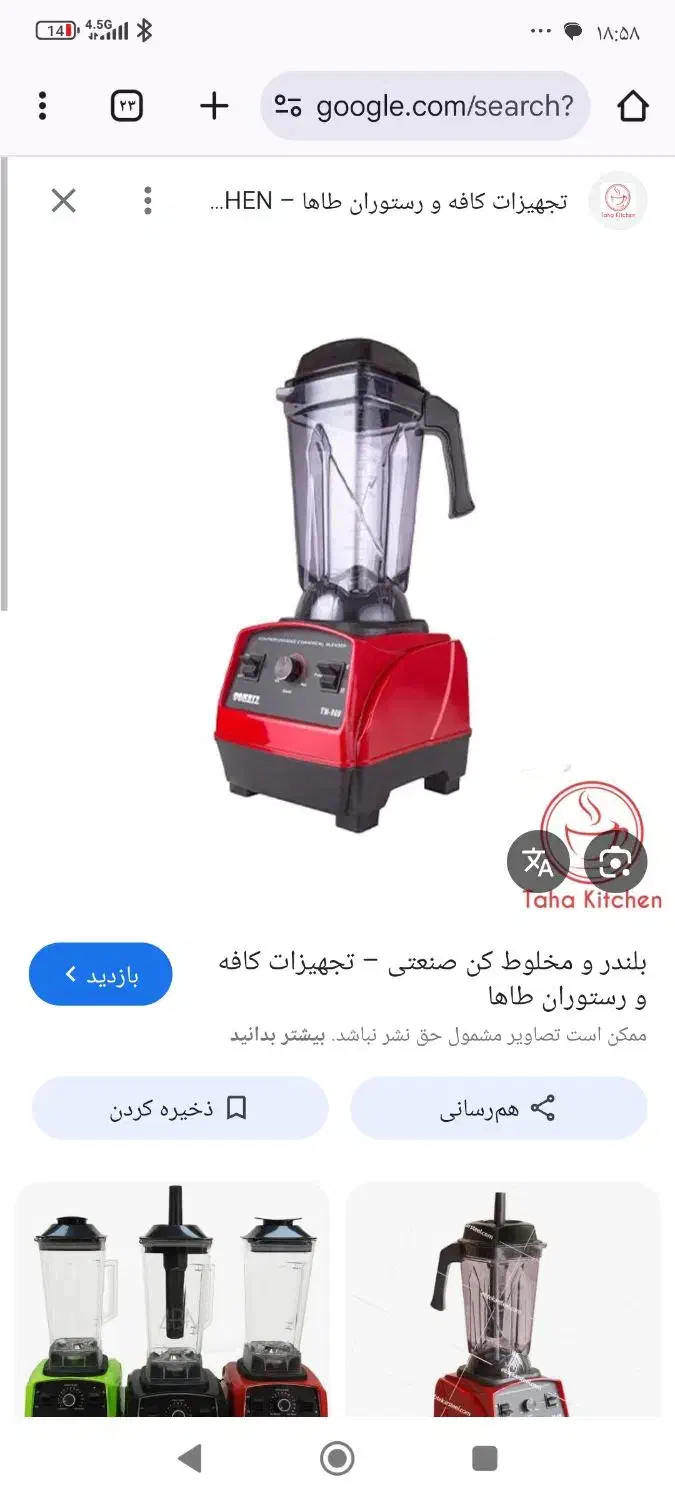
Task: Open the related image of single red blender
Action: [x=503, y=1299]
